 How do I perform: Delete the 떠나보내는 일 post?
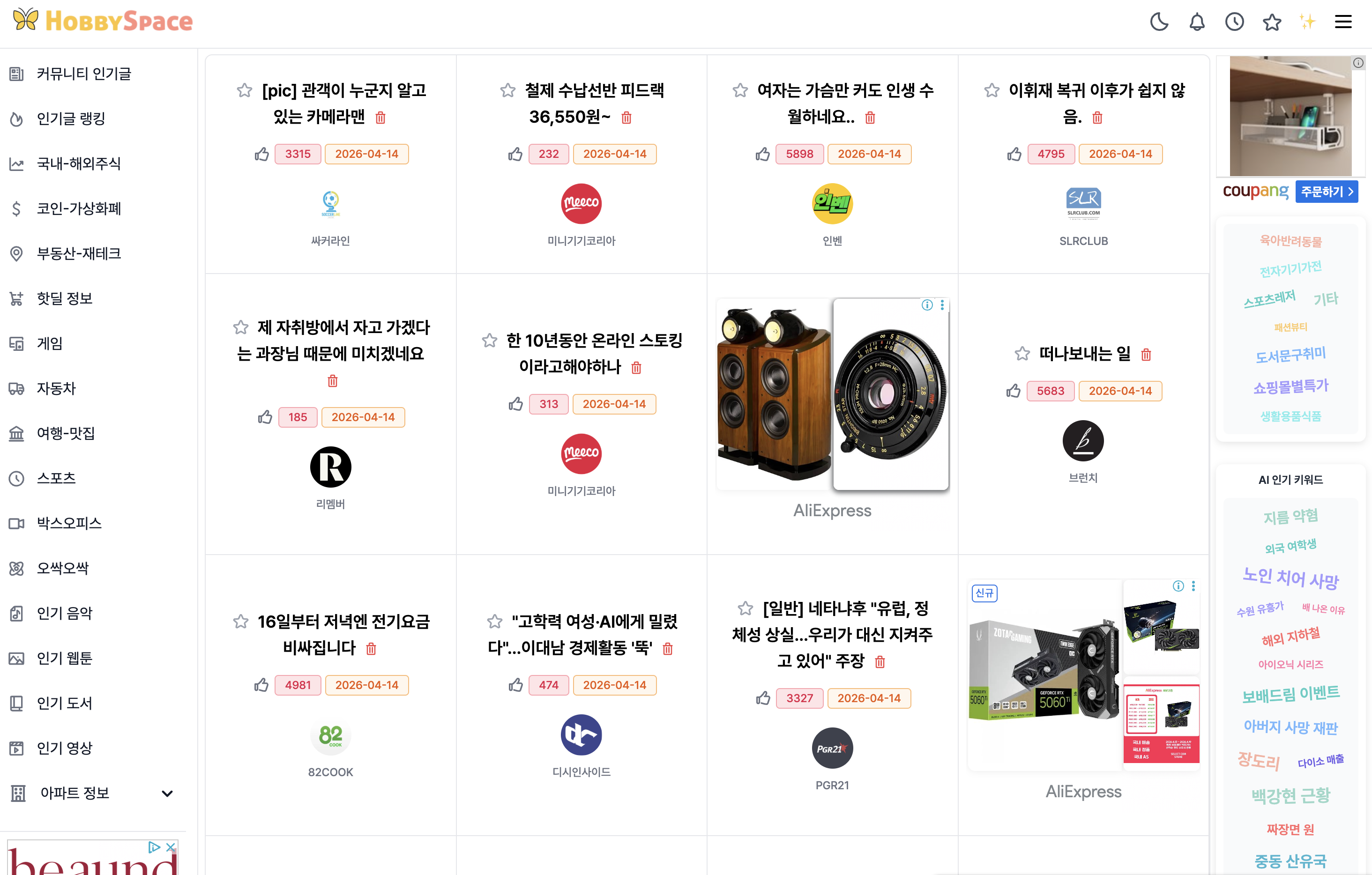[1146, 355]
